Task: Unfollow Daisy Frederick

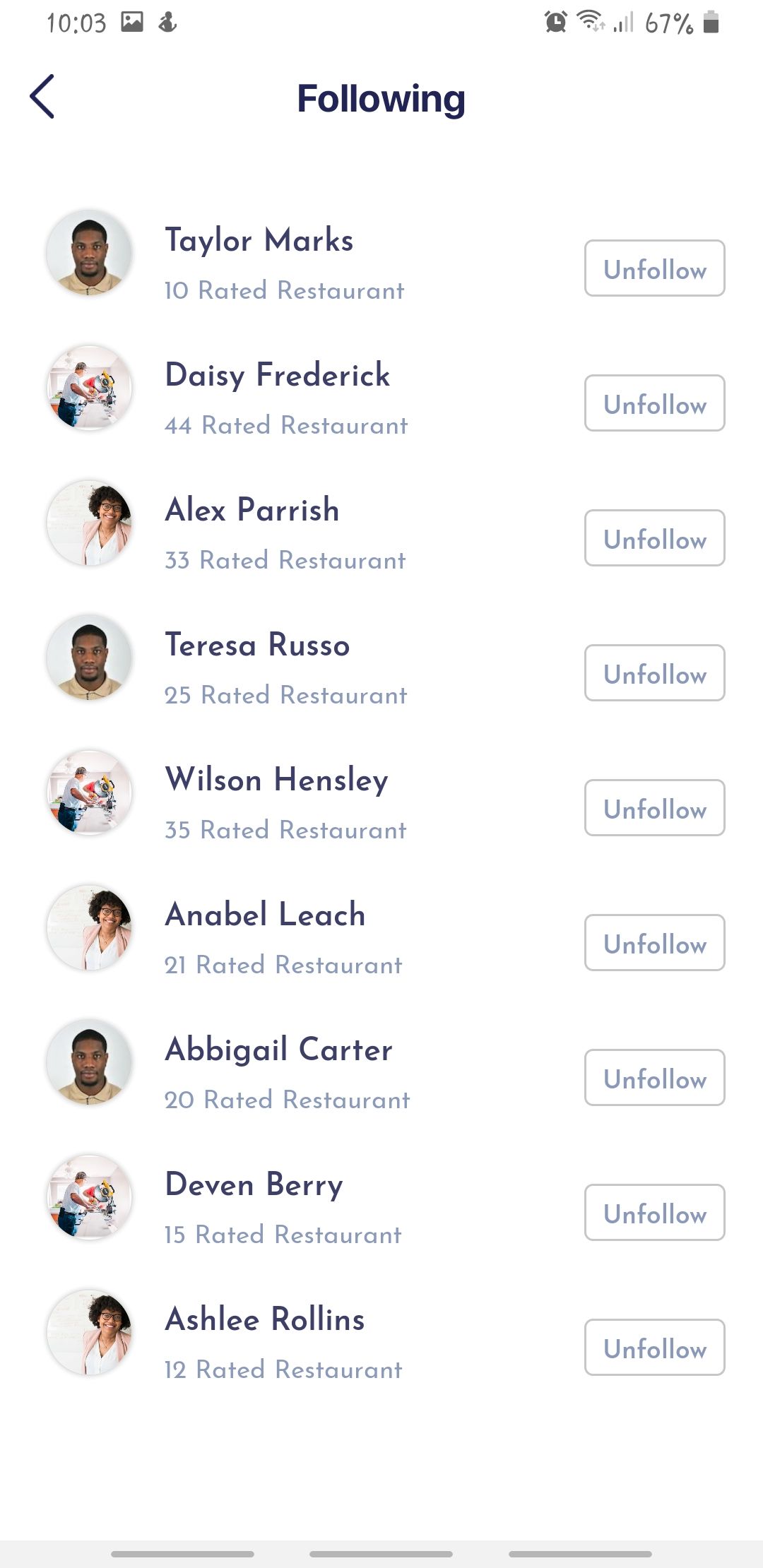Action: click(x=654, y=403)
